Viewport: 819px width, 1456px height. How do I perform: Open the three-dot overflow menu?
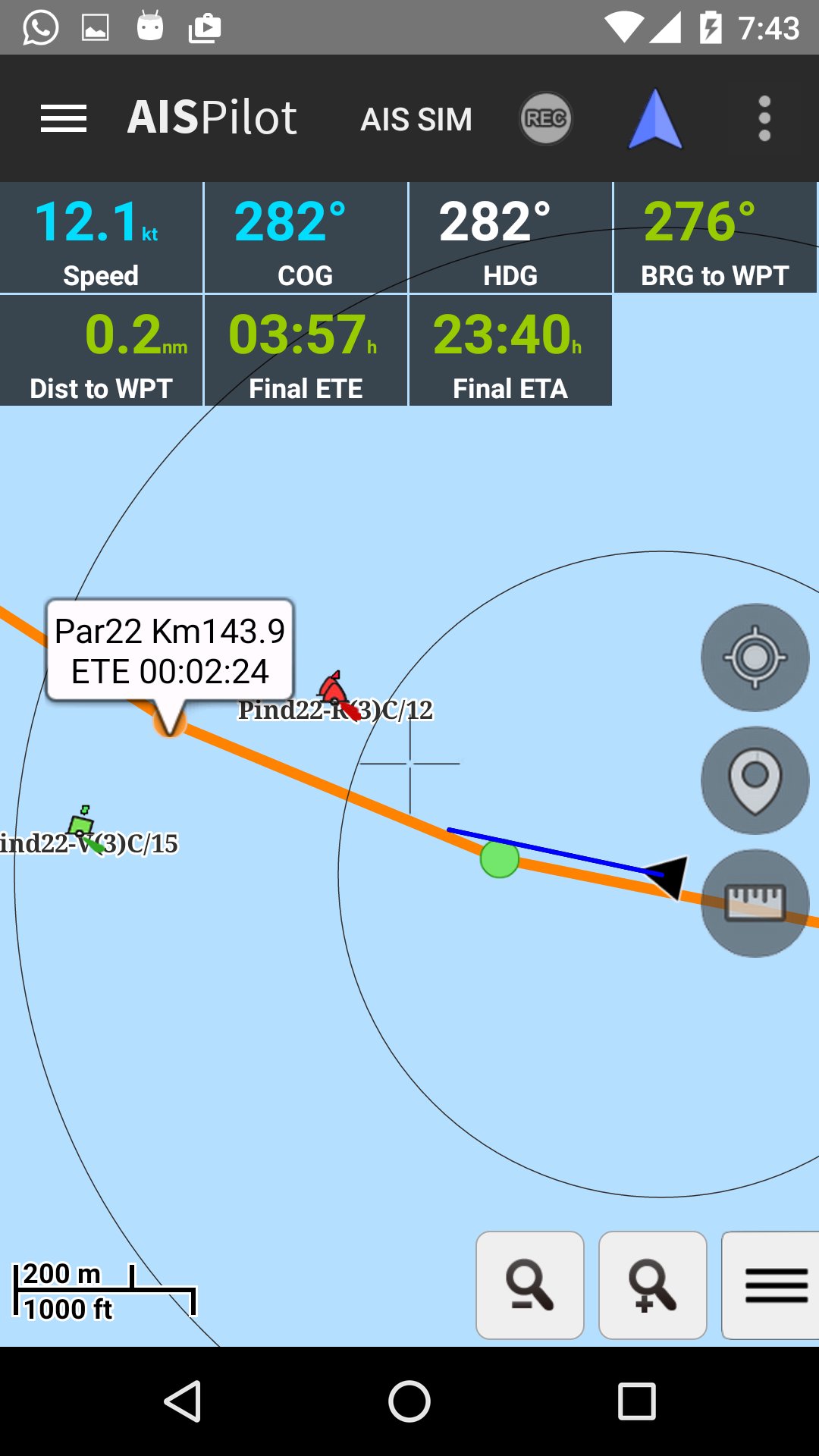(x=764, y=119)
